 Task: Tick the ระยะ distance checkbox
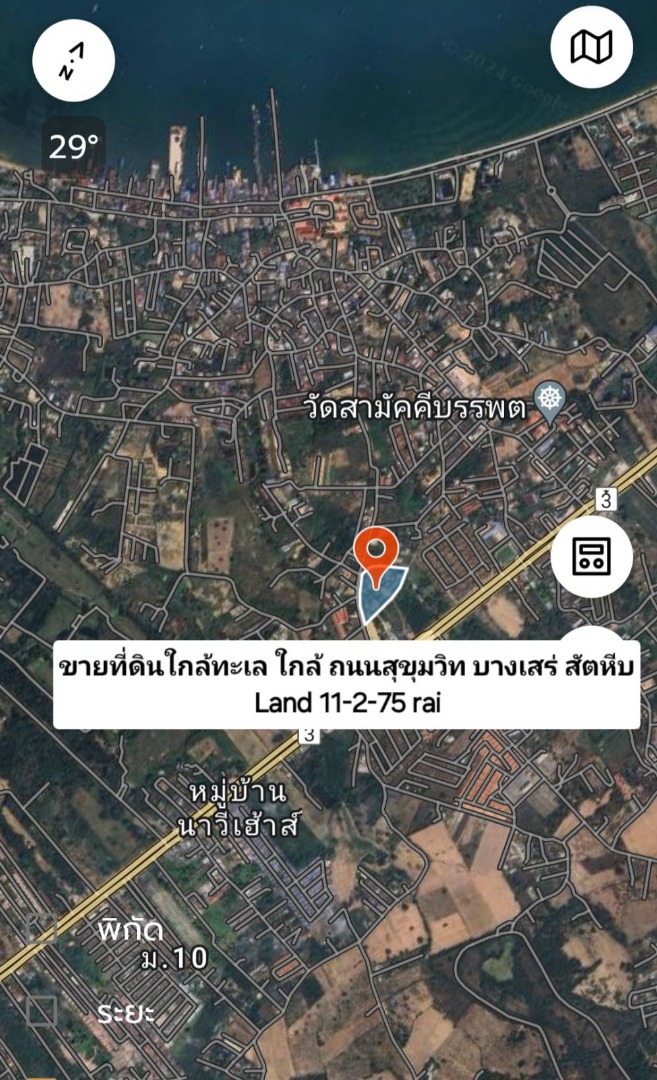click(x=42, y=1011)
